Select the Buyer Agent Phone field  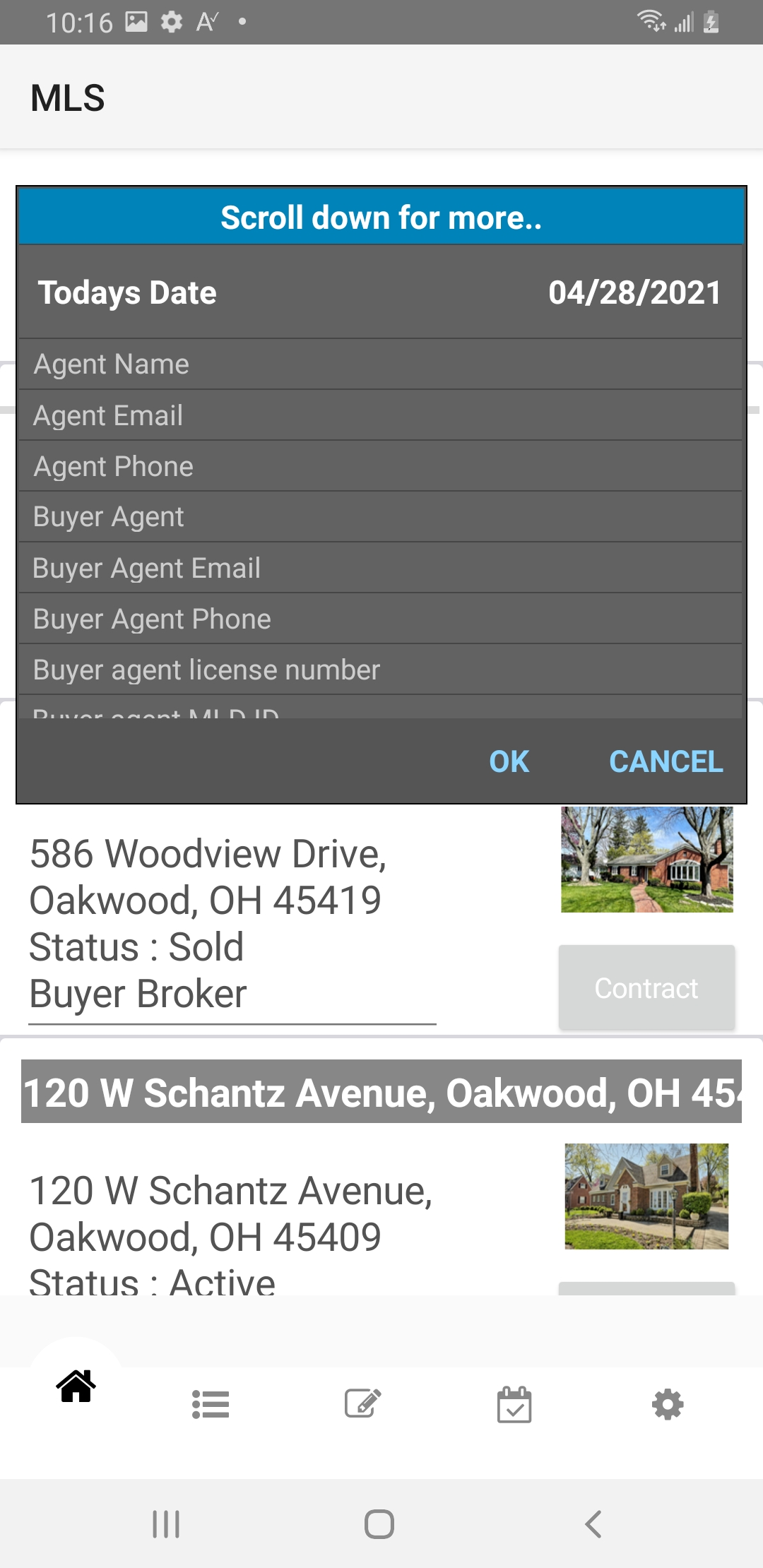(380, 619)
